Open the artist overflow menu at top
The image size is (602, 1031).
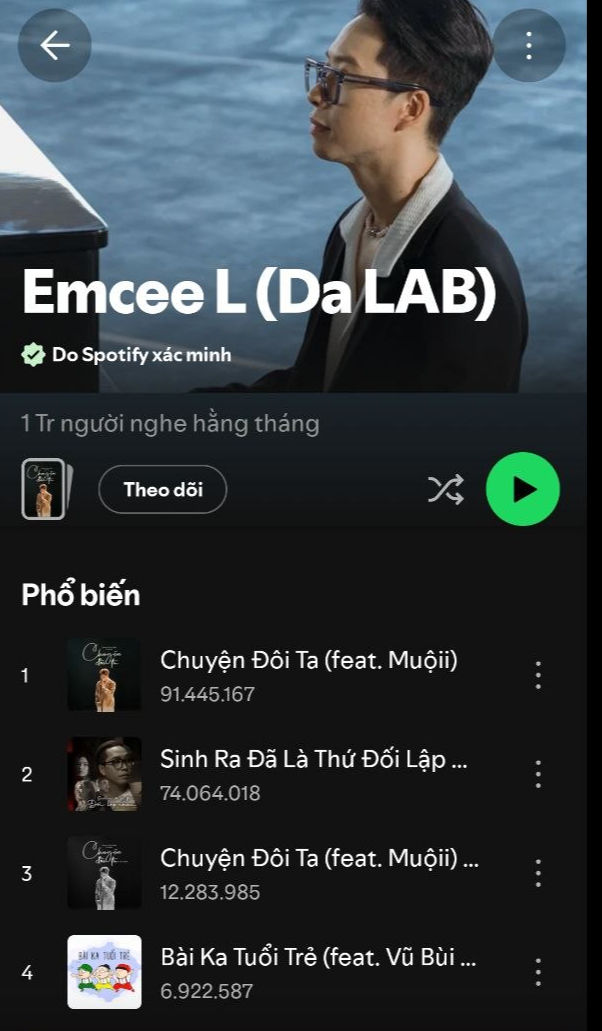(x=529, y=45)
